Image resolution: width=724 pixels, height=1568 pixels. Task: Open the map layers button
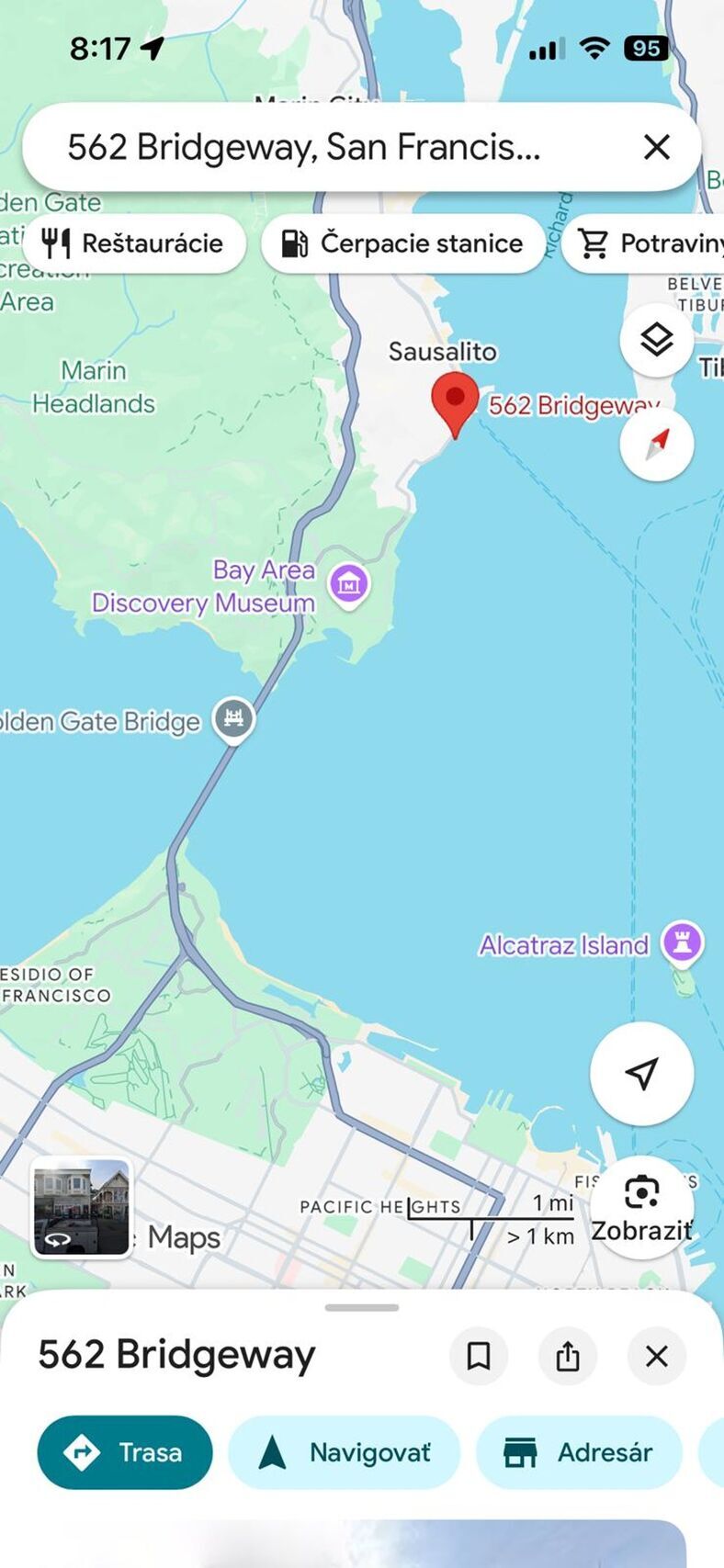pyautogui.click(x=656, y=340)
